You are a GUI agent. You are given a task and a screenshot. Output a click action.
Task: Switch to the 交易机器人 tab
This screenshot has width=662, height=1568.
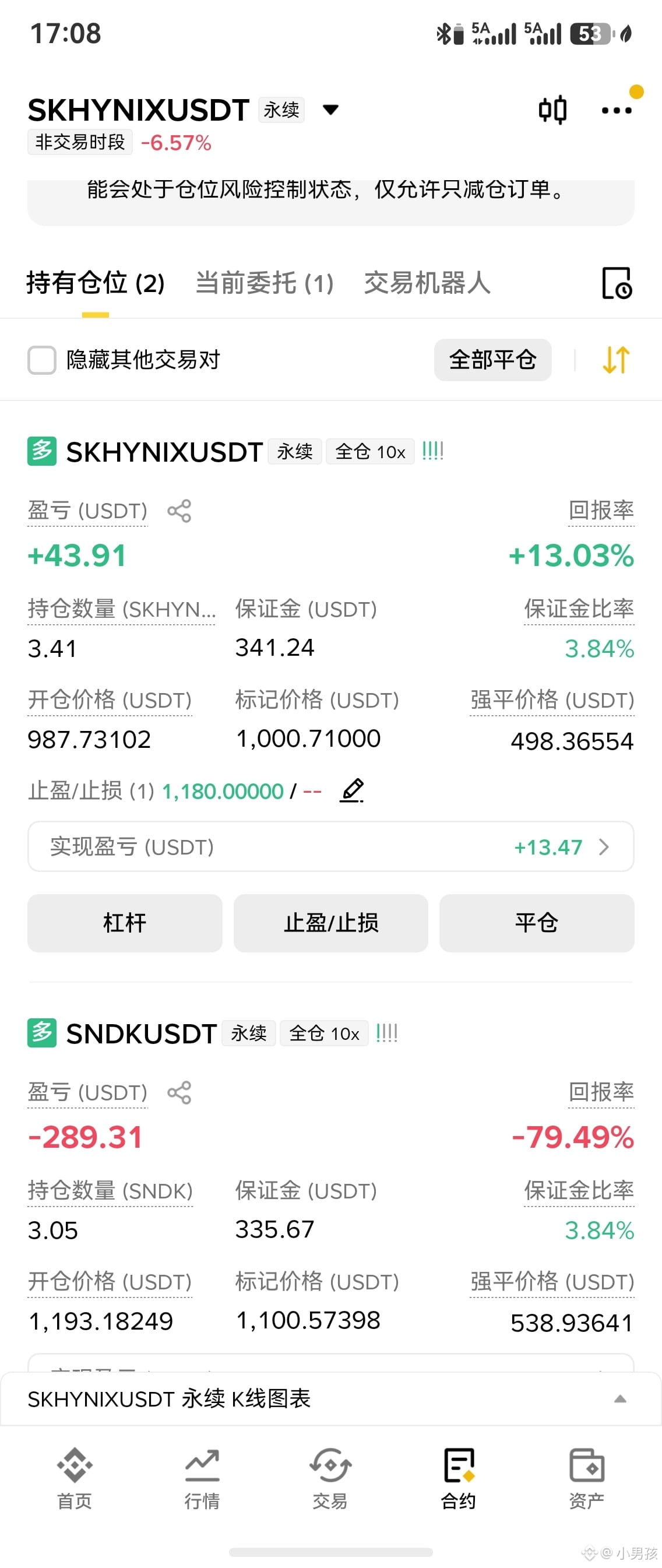(x=427, y=283)
